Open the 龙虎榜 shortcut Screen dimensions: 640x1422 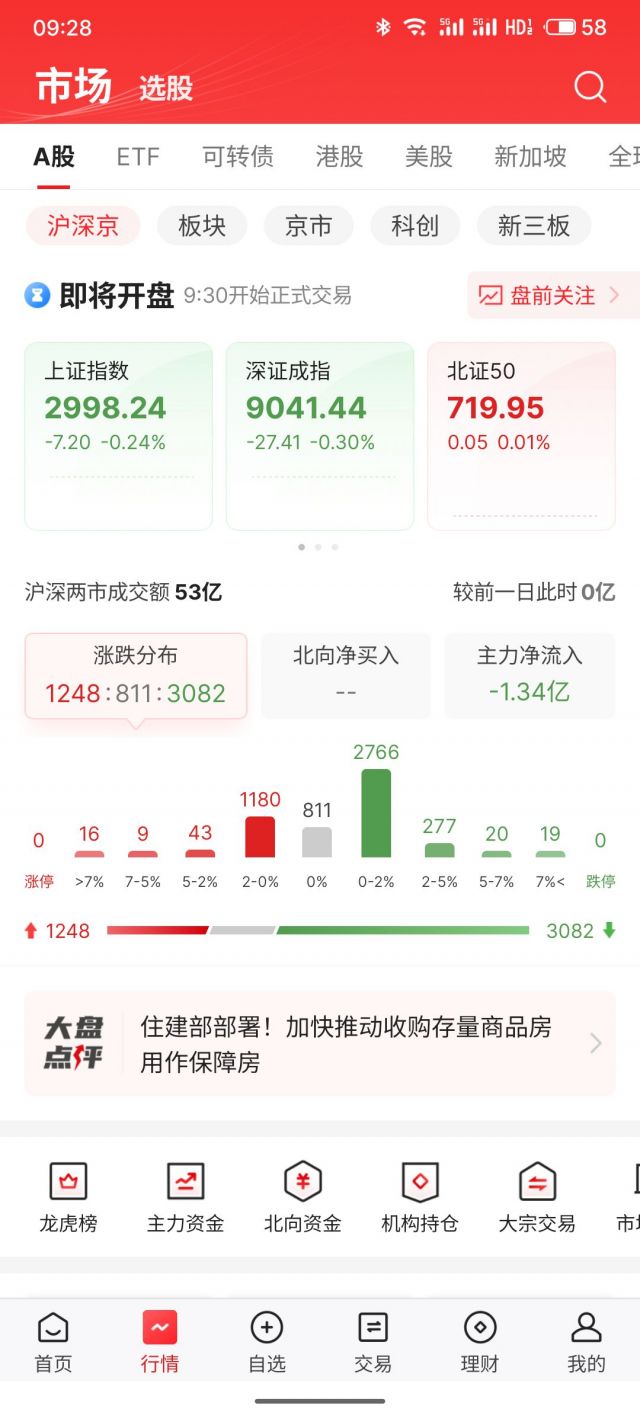68,1196
